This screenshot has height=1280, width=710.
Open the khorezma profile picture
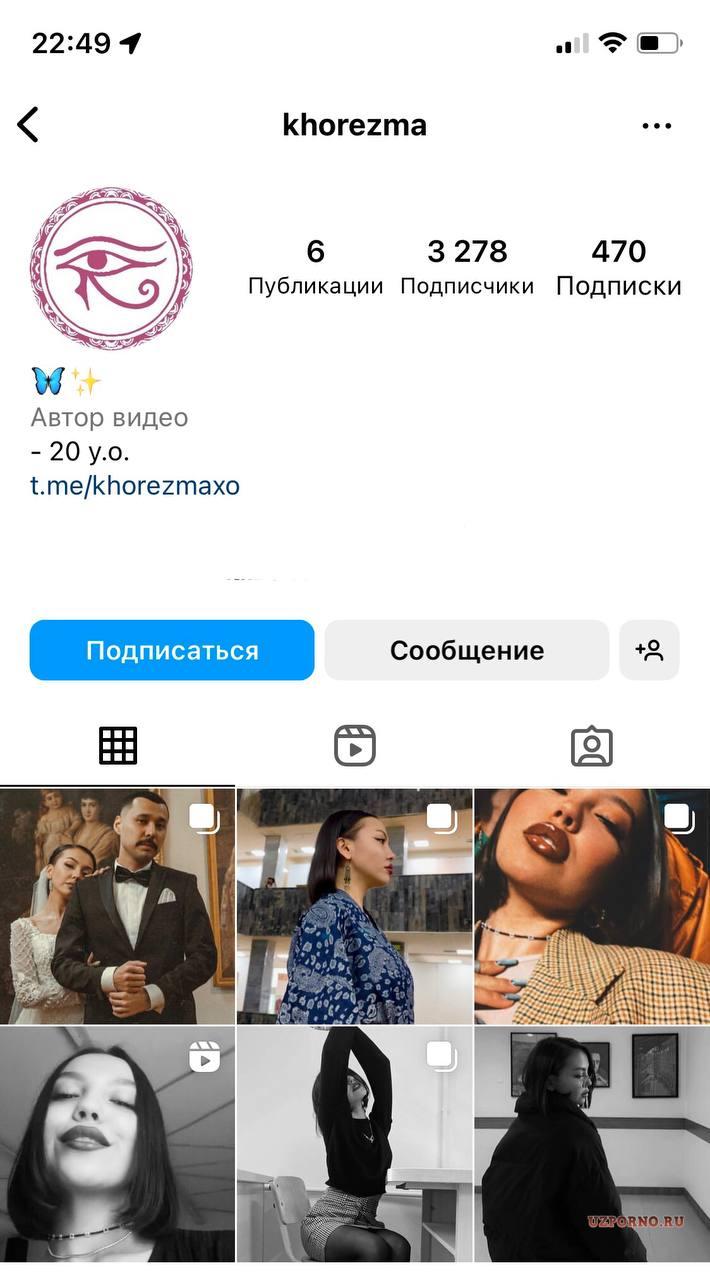click(111, 268)
